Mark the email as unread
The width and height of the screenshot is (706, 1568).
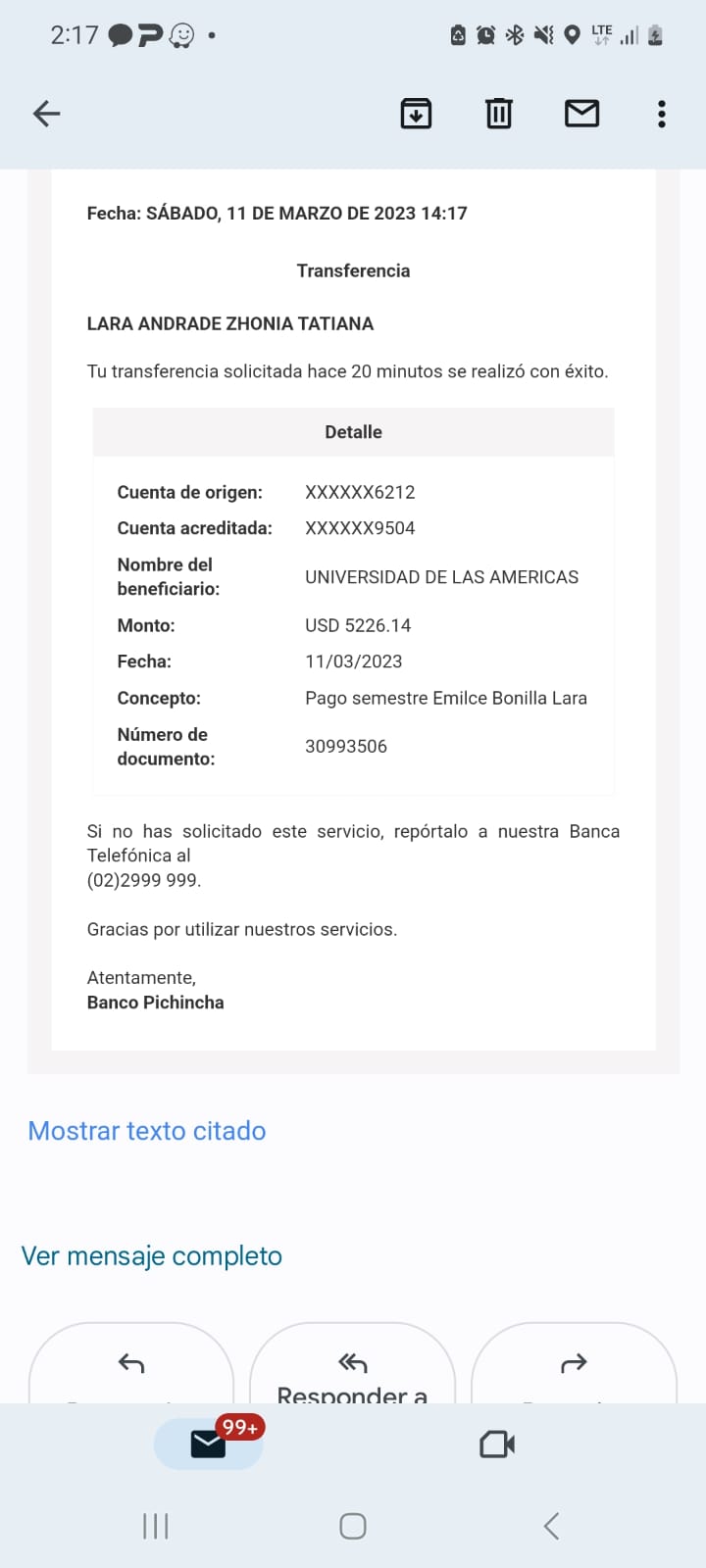coord(581,114)
